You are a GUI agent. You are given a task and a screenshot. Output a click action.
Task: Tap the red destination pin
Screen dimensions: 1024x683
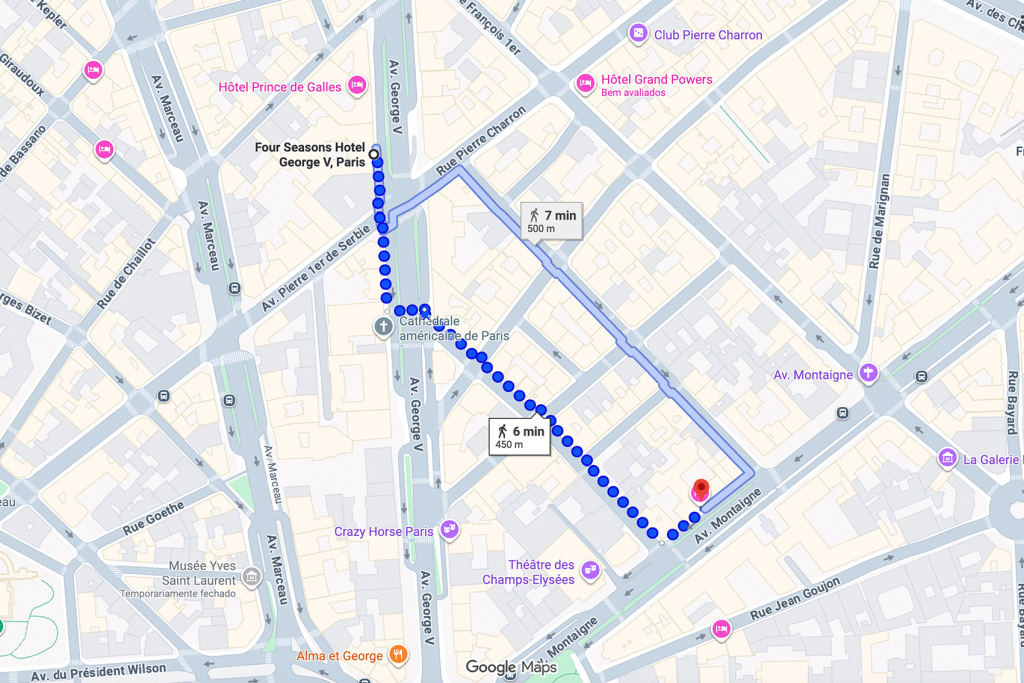701,489
